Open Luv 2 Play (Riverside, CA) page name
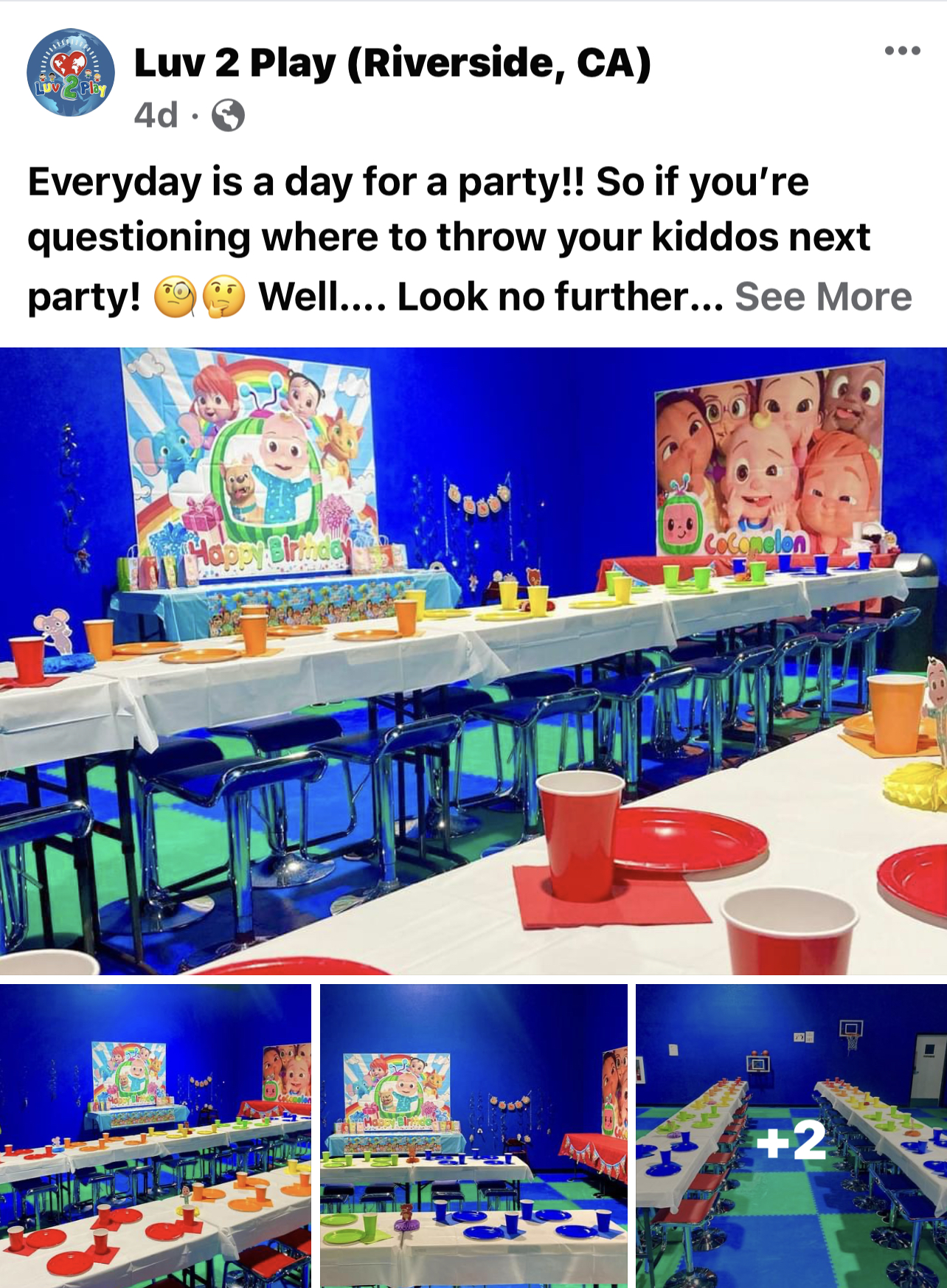The width and height of the screenshot is (947, 1288). coord(392,63)
